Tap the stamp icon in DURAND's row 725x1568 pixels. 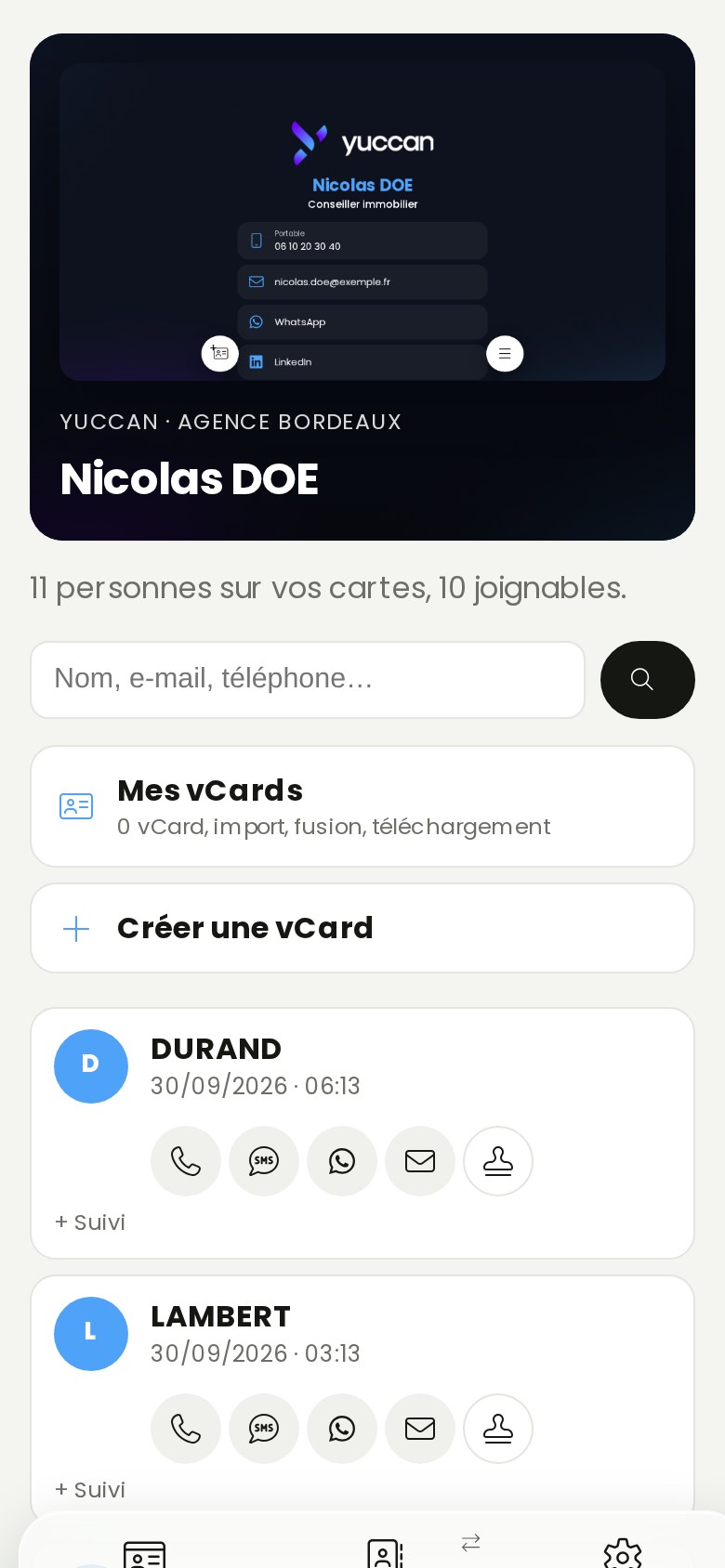pos(498,1161)
